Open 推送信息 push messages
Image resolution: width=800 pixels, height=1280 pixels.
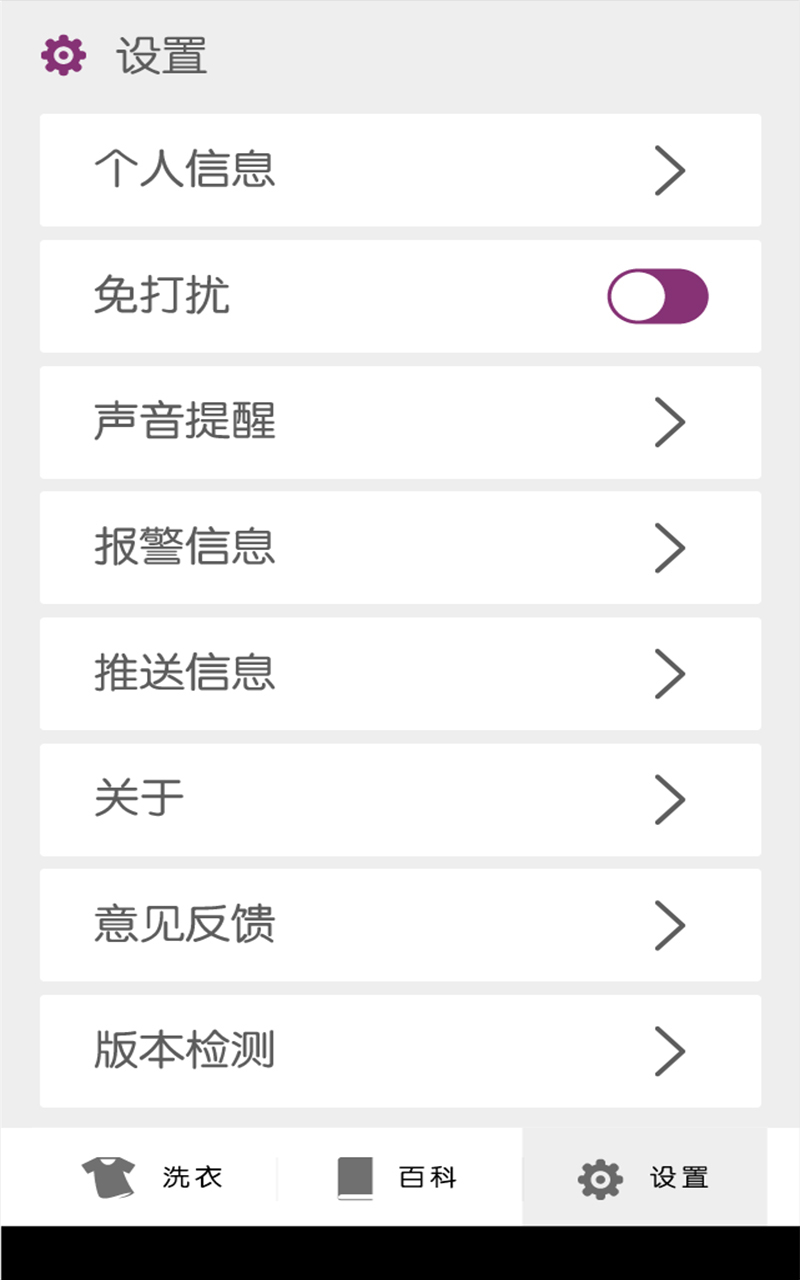(x=400, y=673)
